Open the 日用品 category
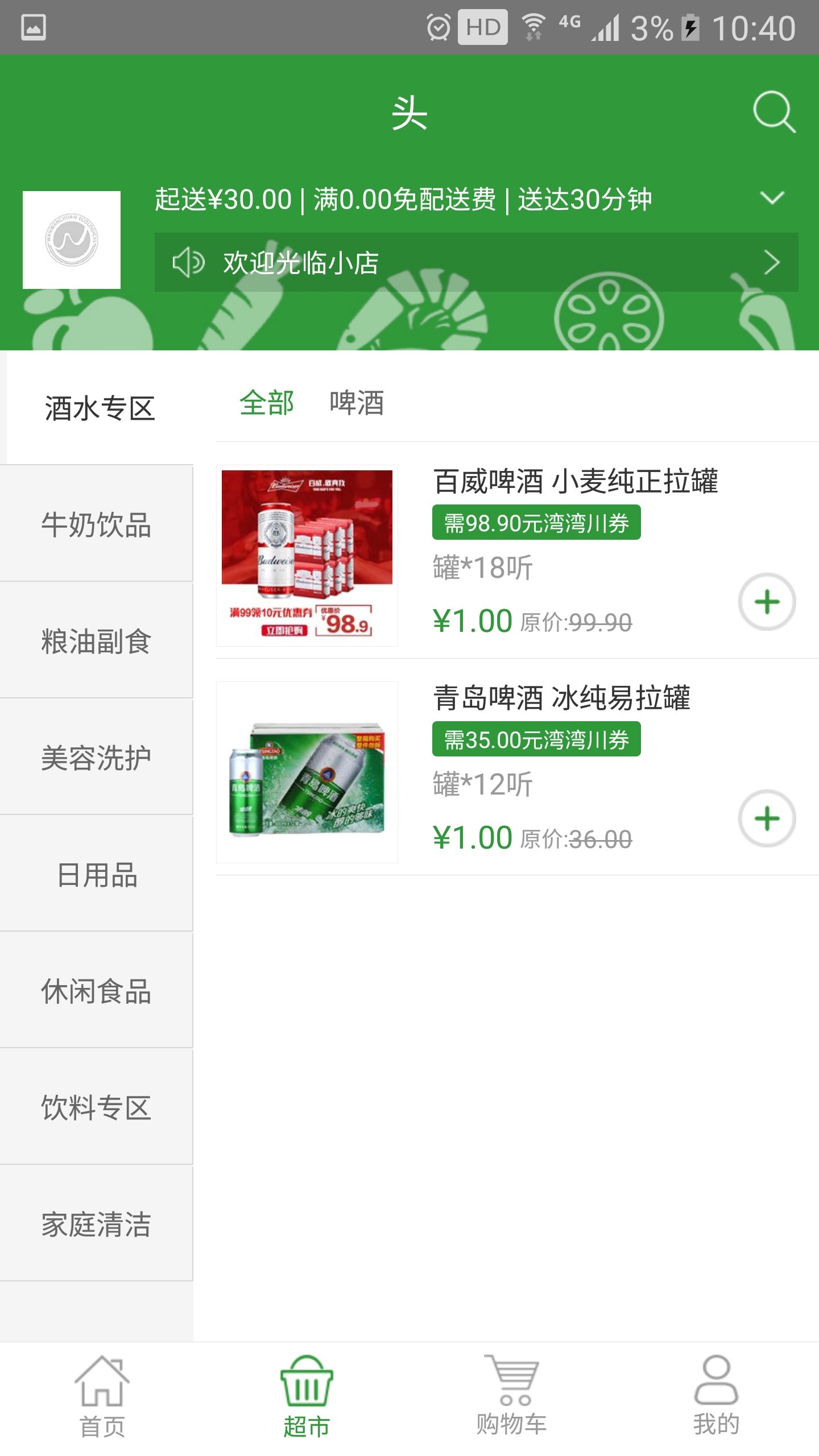 (97, 874)
